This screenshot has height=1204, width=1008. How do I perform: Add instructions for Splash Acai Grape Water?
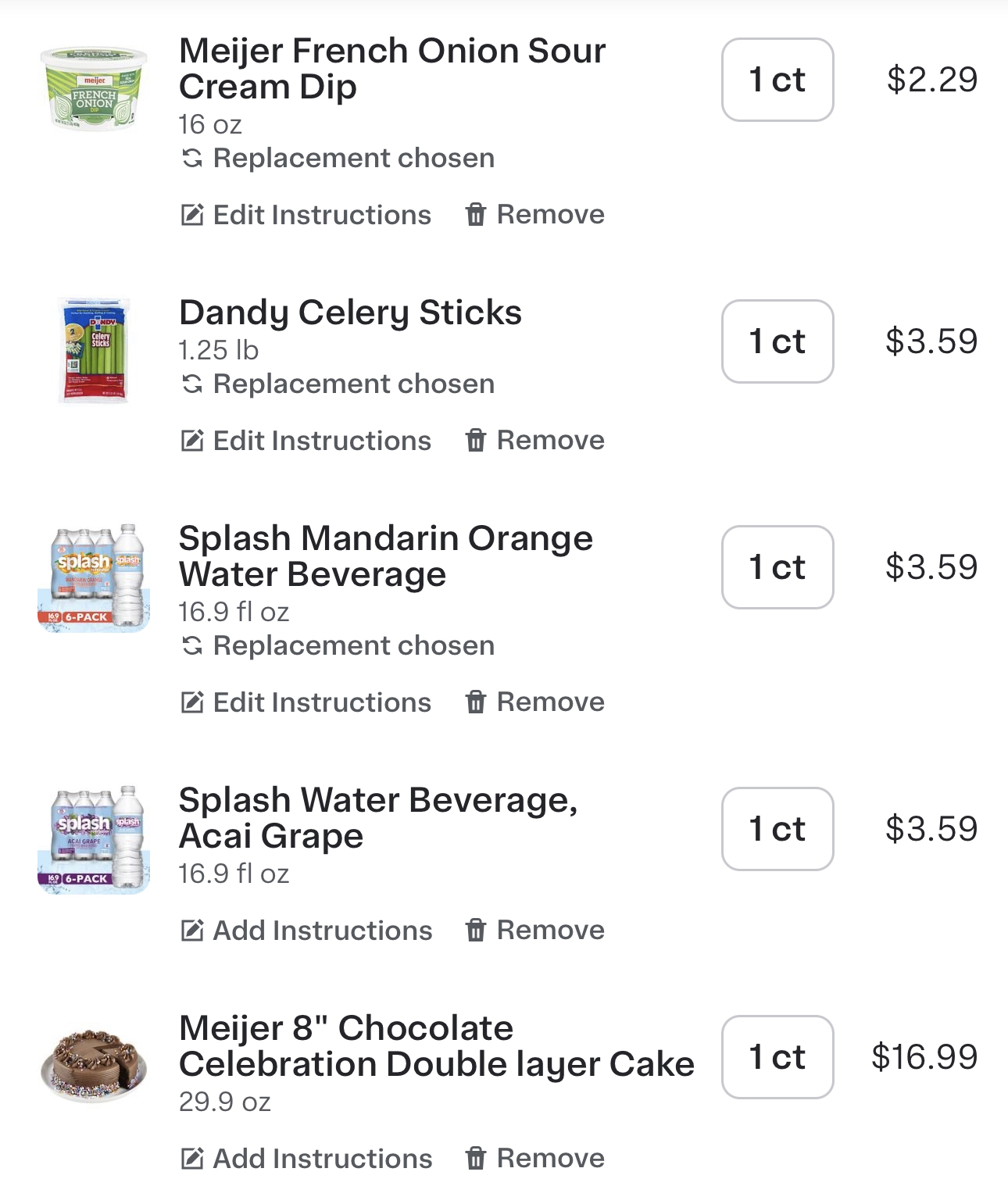[306, 931]
